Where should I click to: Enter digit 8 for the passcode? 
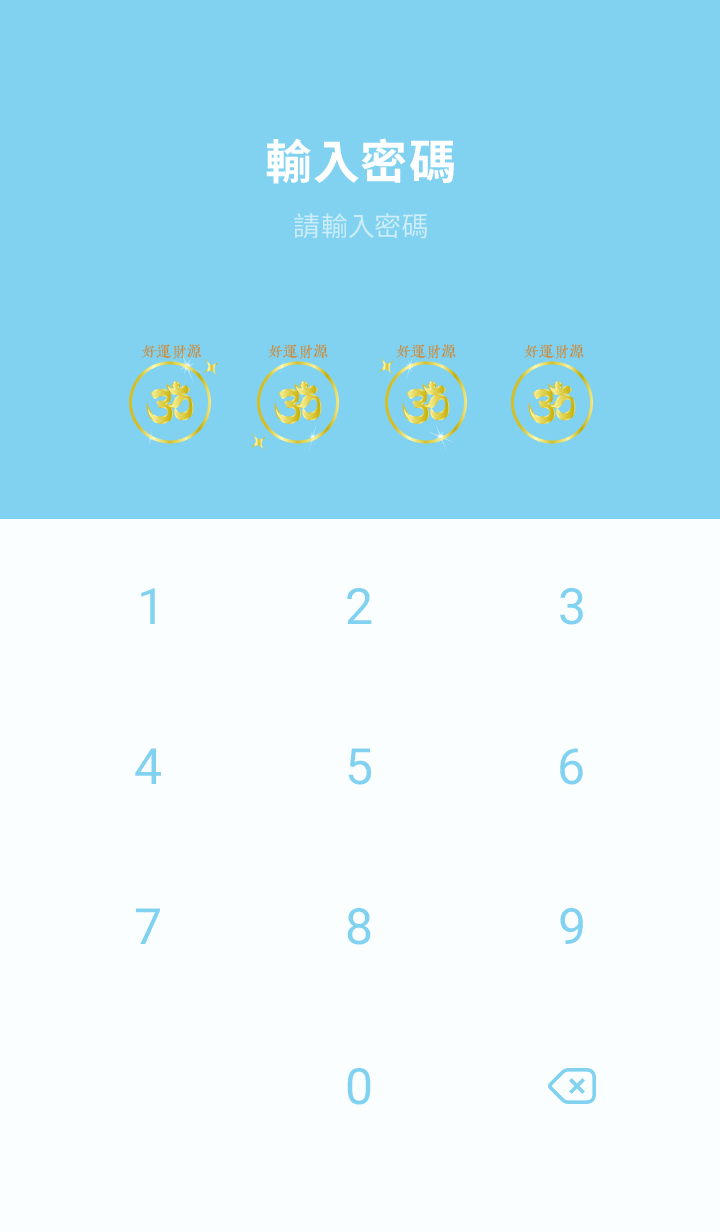(x=359, y=927)
